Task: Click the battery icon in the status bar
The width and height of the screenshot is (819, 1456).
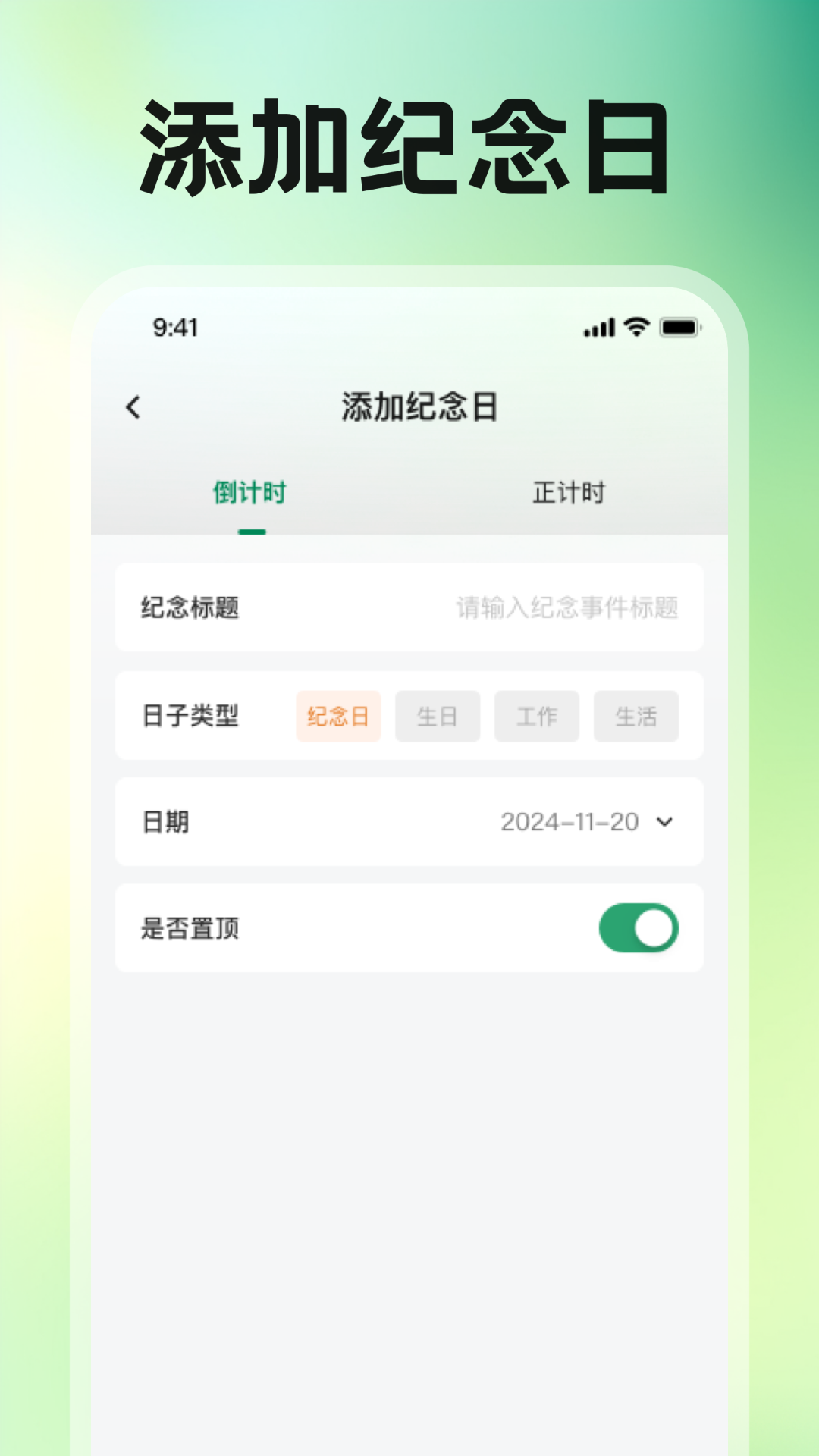Action: pyautogui.click(x=678, y=326)
